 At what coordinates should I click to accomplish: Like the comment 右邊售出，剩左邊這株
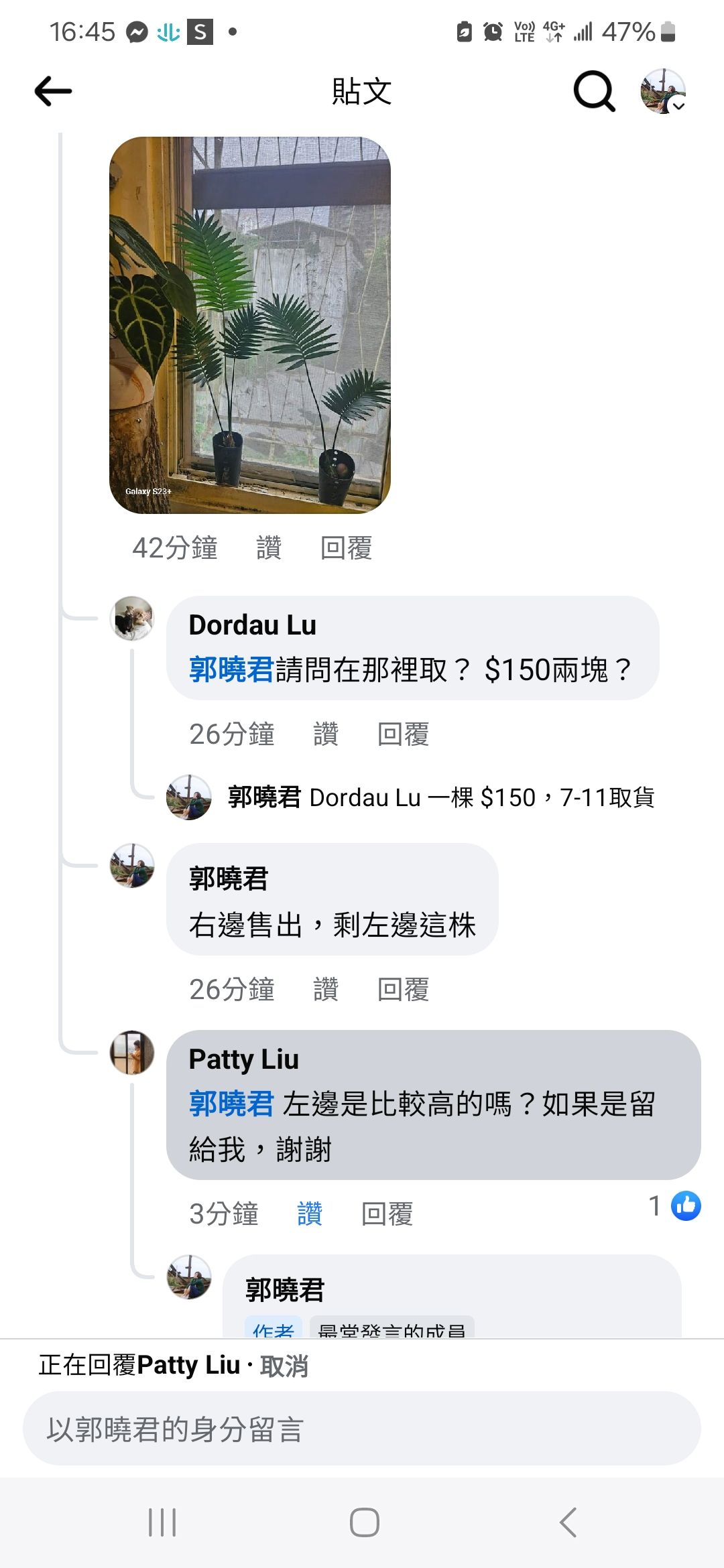click(x=326, y=990)
